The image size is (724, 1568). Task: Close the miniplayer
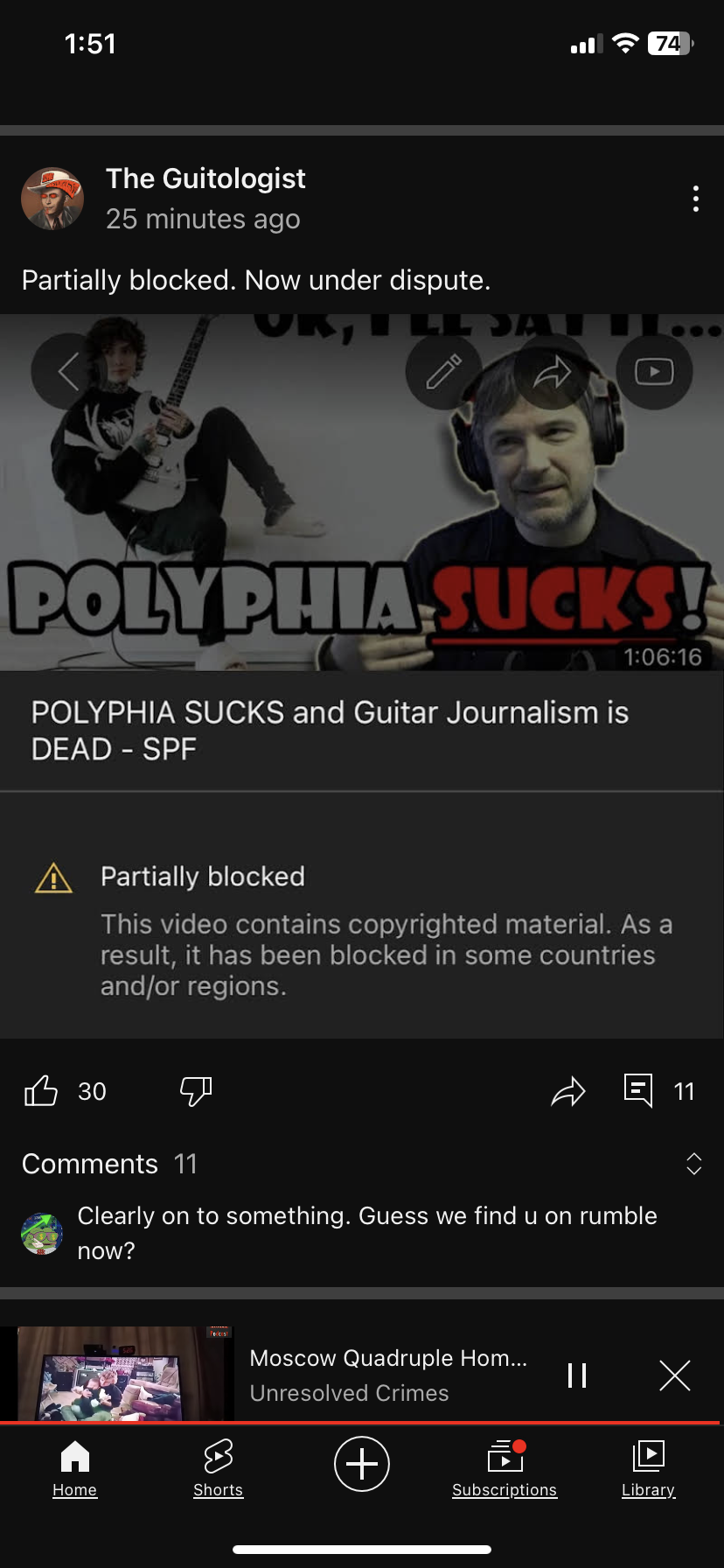[x=675, y=1375]
